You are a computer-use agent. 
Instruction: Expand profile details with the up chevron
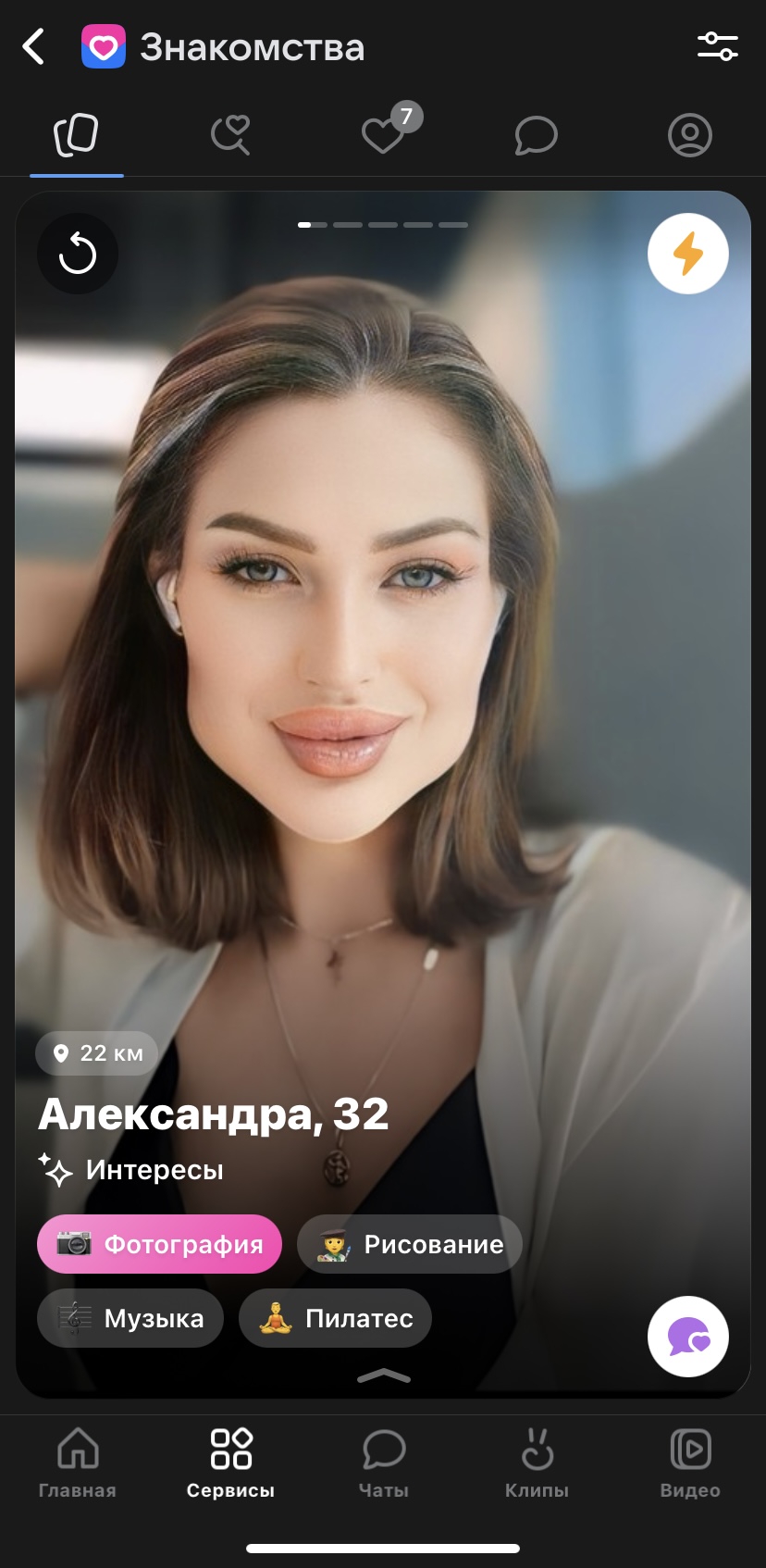click(x=383, y=1375)
